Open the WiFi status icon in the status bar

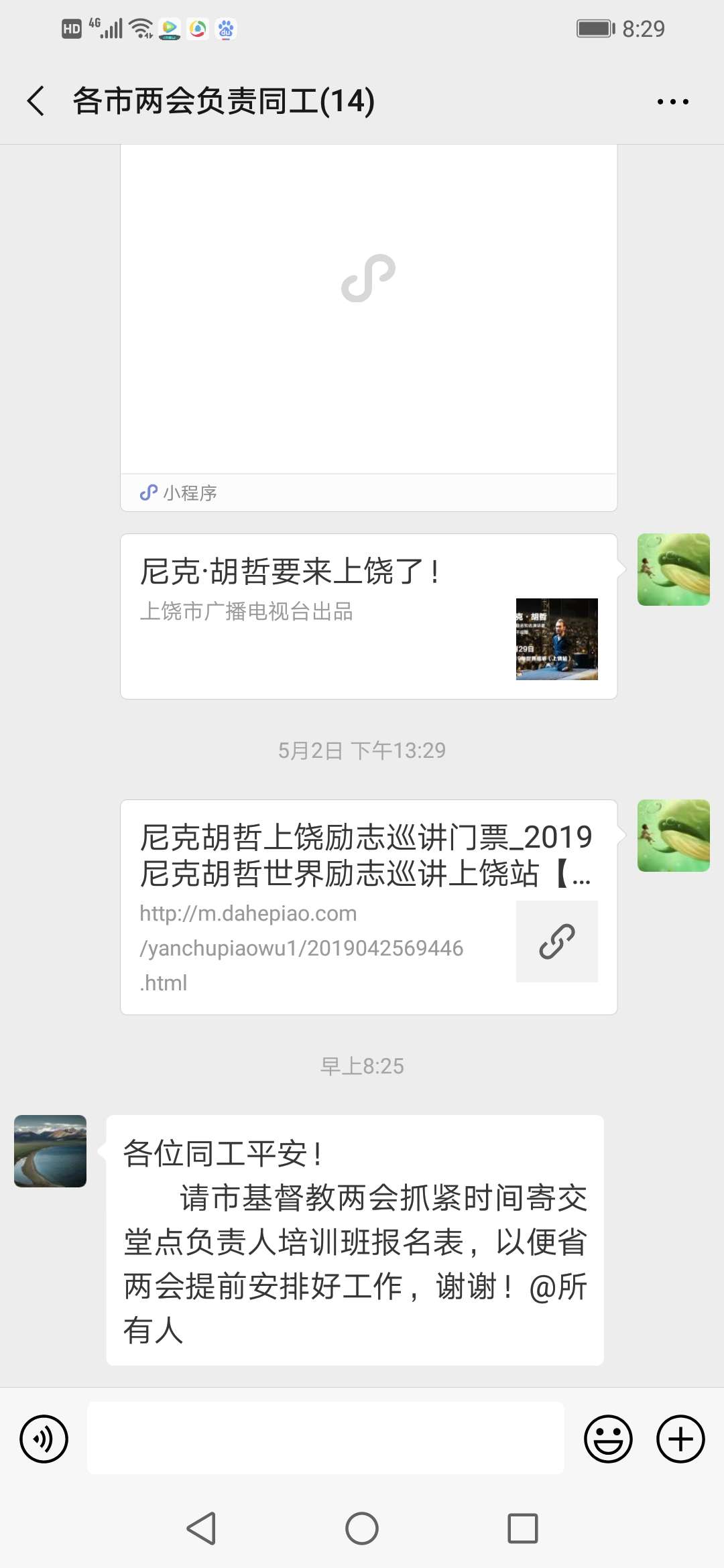(x=141, y=28)
